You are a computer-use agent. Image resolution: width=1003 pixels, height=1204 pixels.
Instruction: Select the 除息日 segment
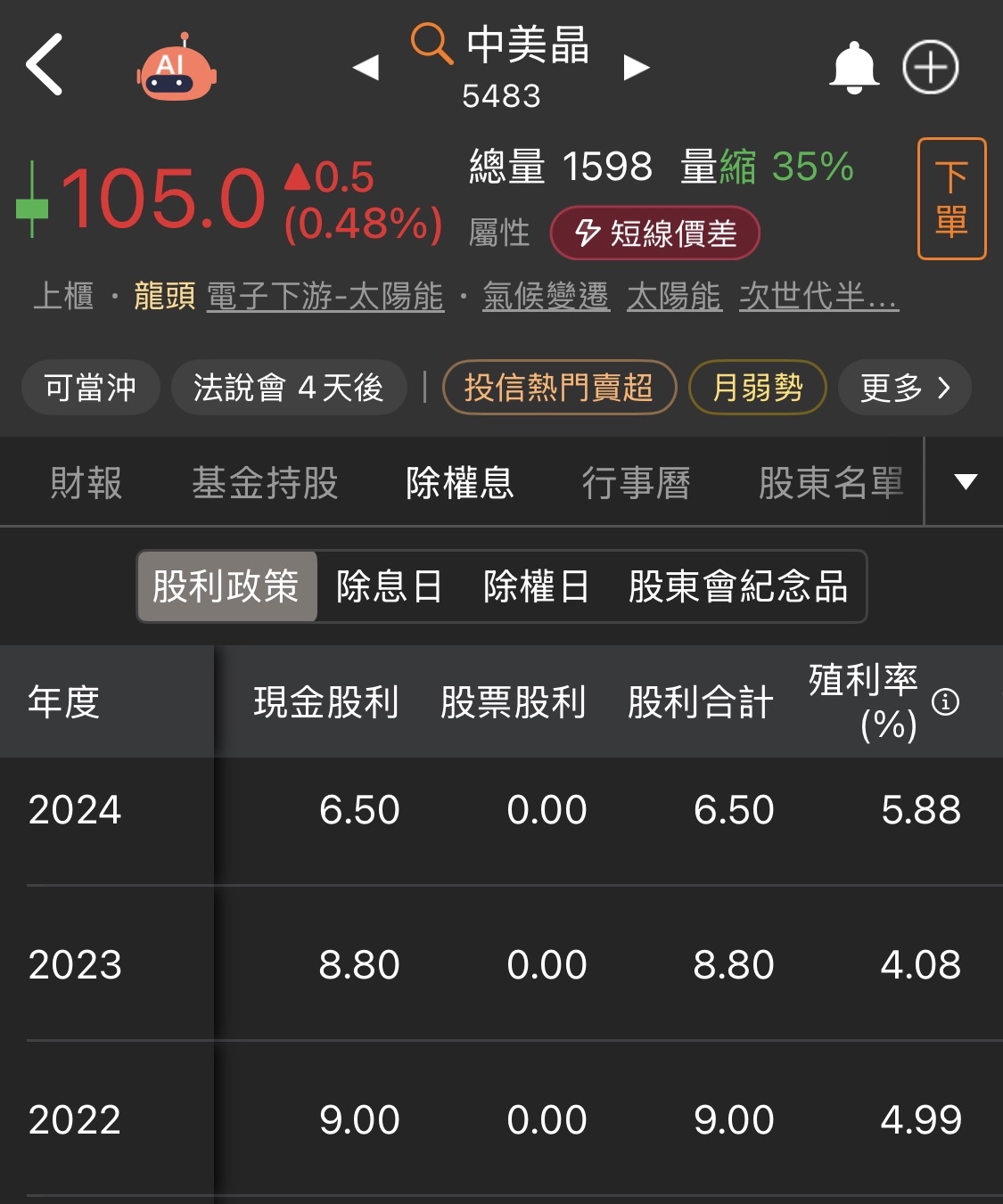pyautogui.click(x=390, y=586)
